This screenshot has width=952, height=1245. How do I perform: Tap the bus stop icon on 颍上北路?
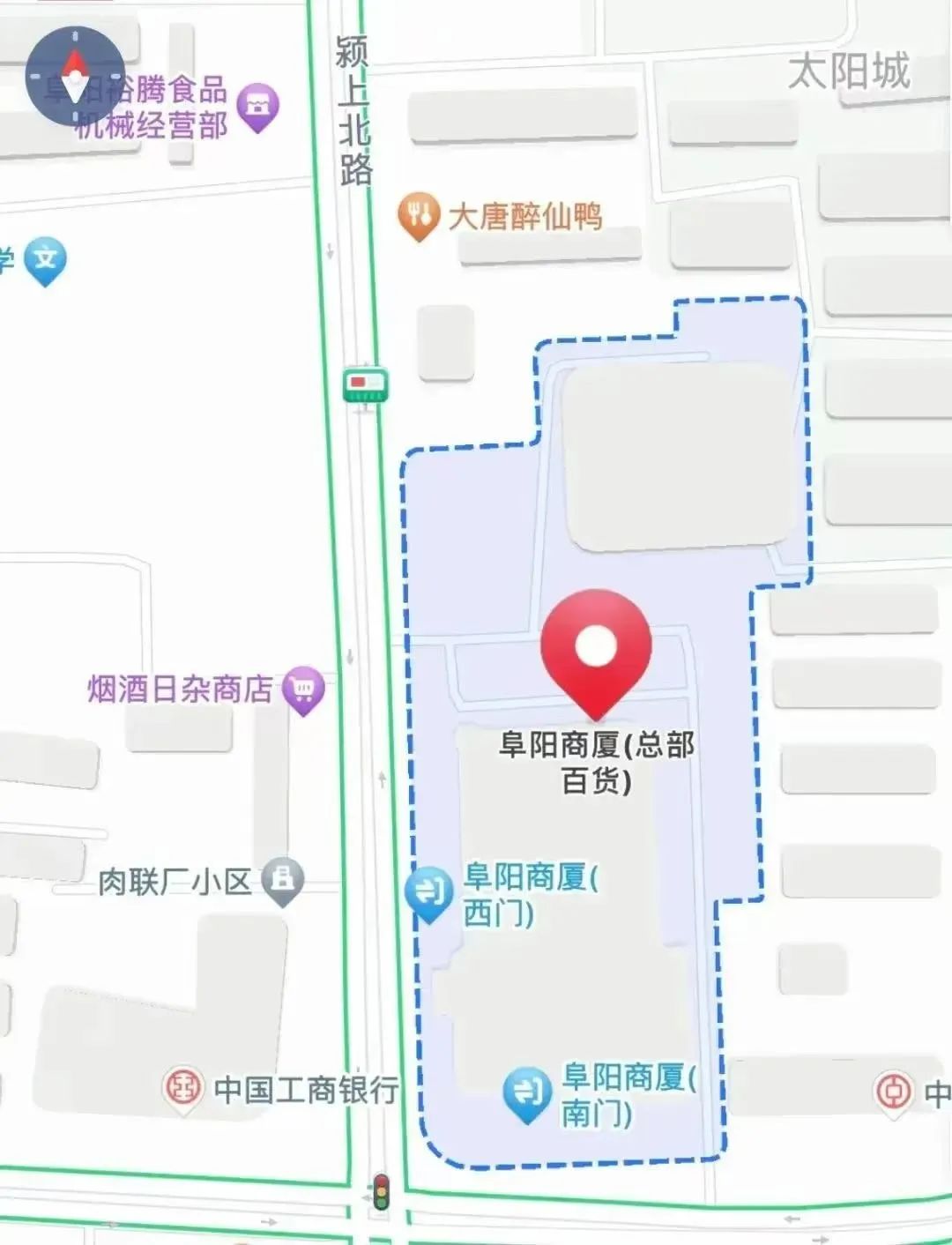point(366,384)
